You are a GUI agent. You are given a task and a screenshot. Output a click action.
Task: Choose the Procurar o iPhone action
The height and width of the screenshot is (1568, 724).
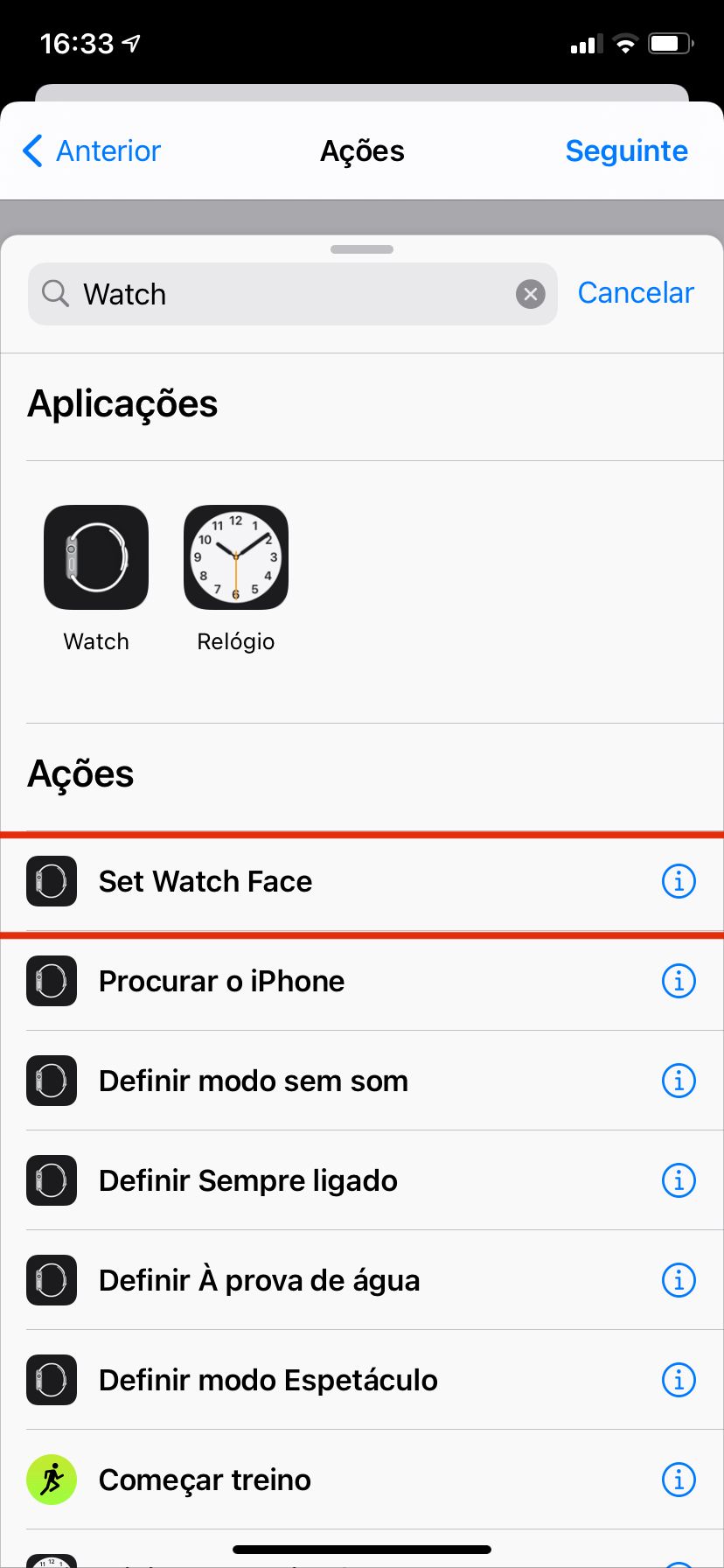click(362, 981)
